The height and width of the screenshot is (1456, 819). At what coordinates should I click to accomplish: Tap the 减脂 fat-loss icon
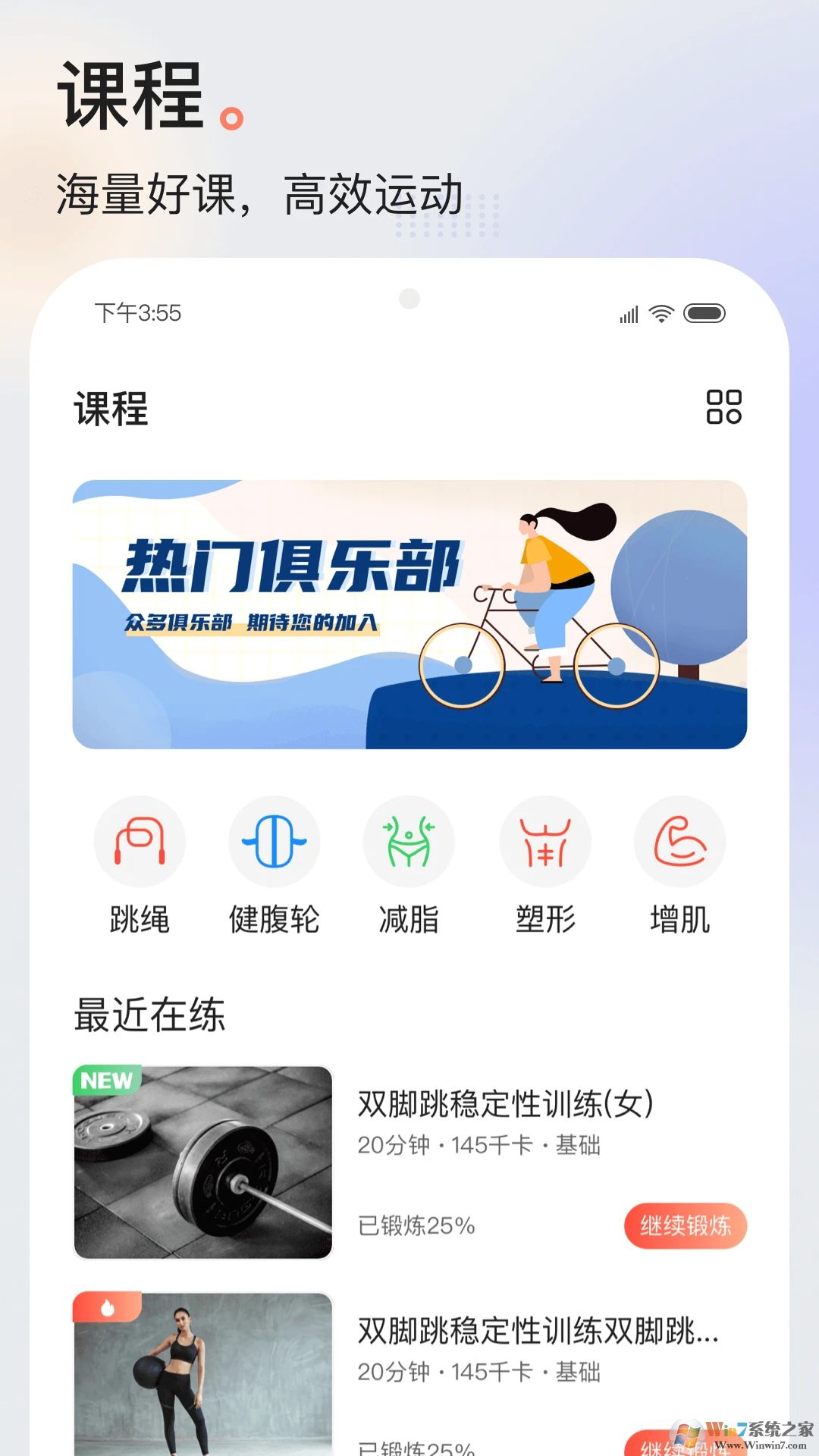[x=409, y=842]
